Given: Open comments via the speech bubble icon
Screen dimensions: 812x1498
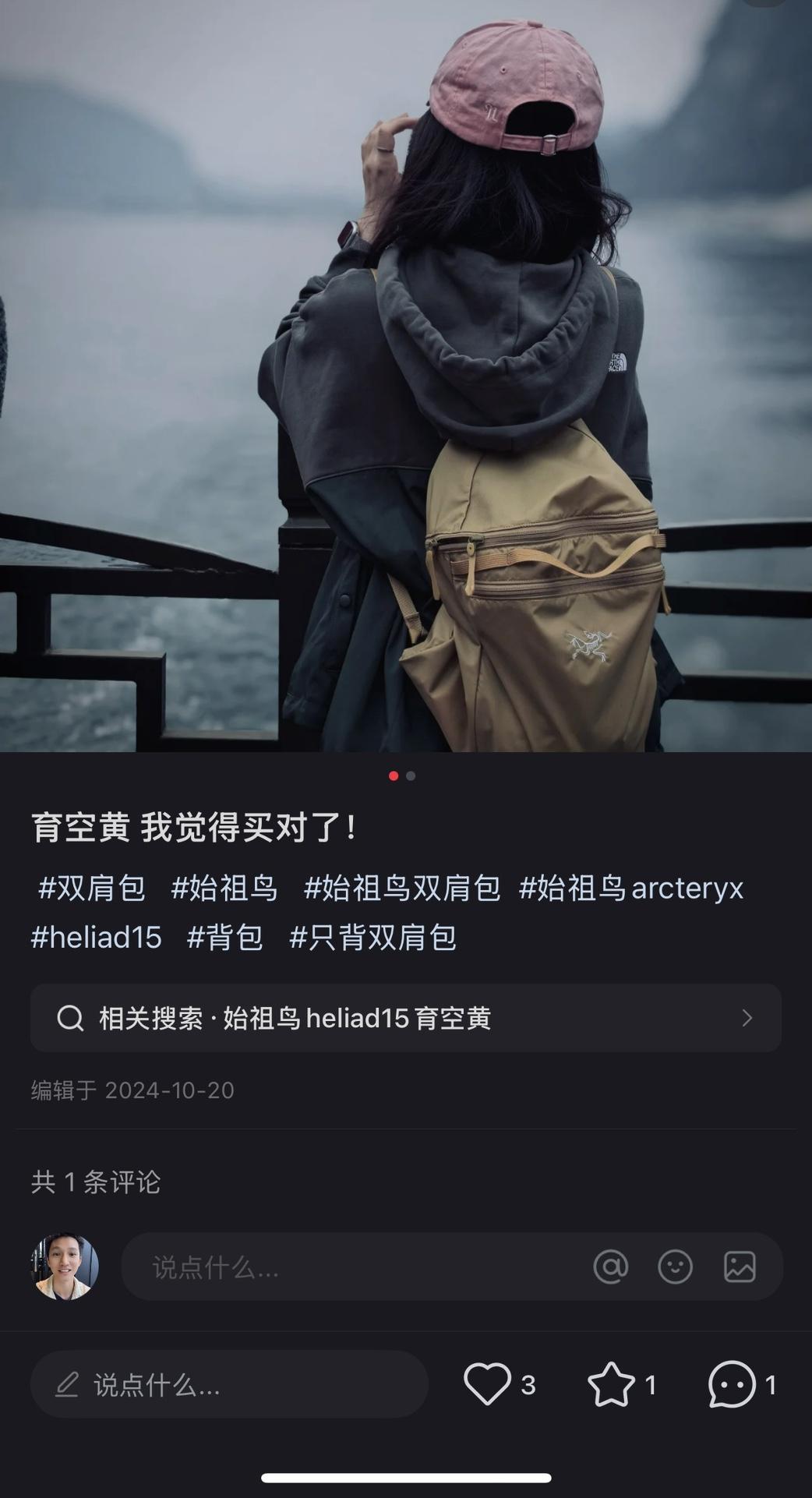Looking at the screenshot, I should tap(732, 1384).
